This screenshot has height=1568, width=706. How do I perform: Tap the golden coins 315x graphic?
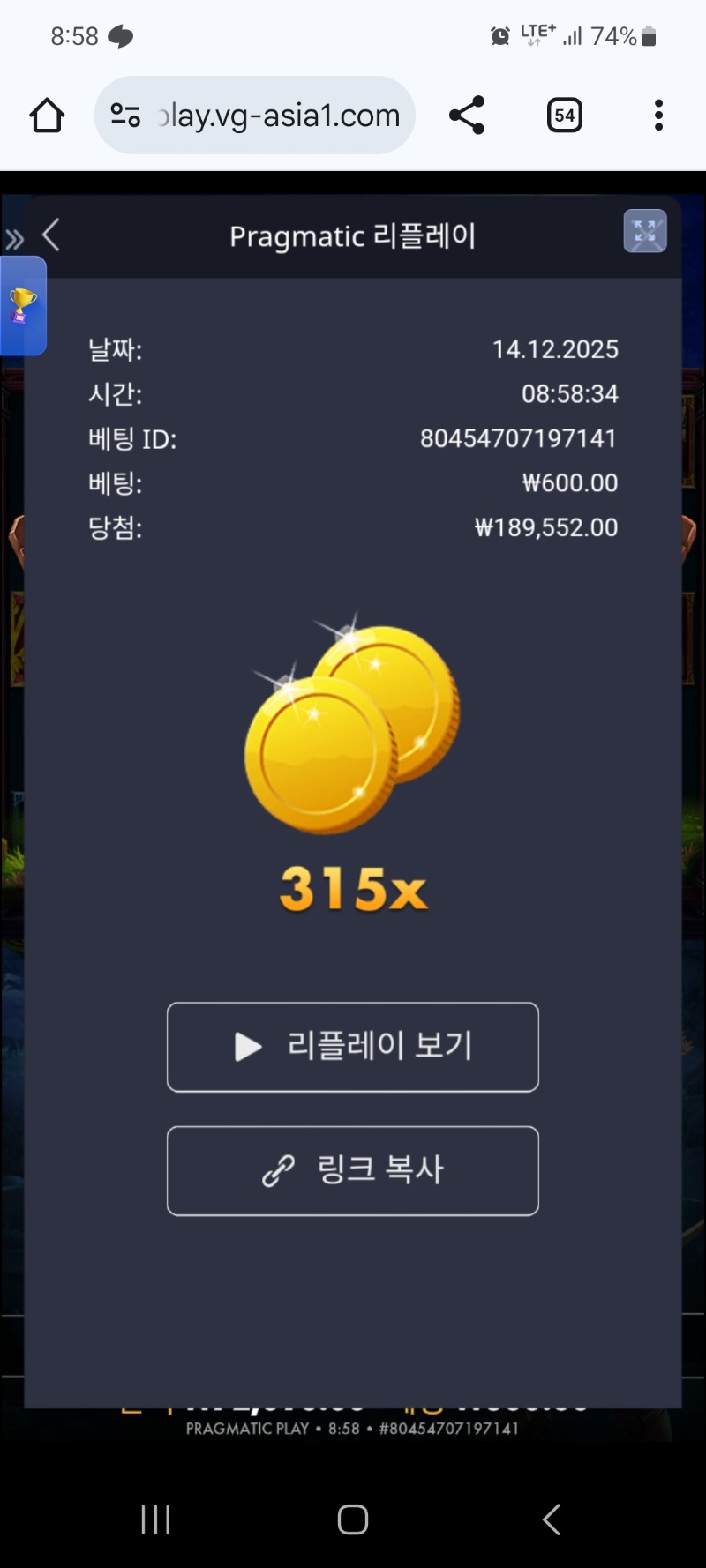tap(352, 750)
